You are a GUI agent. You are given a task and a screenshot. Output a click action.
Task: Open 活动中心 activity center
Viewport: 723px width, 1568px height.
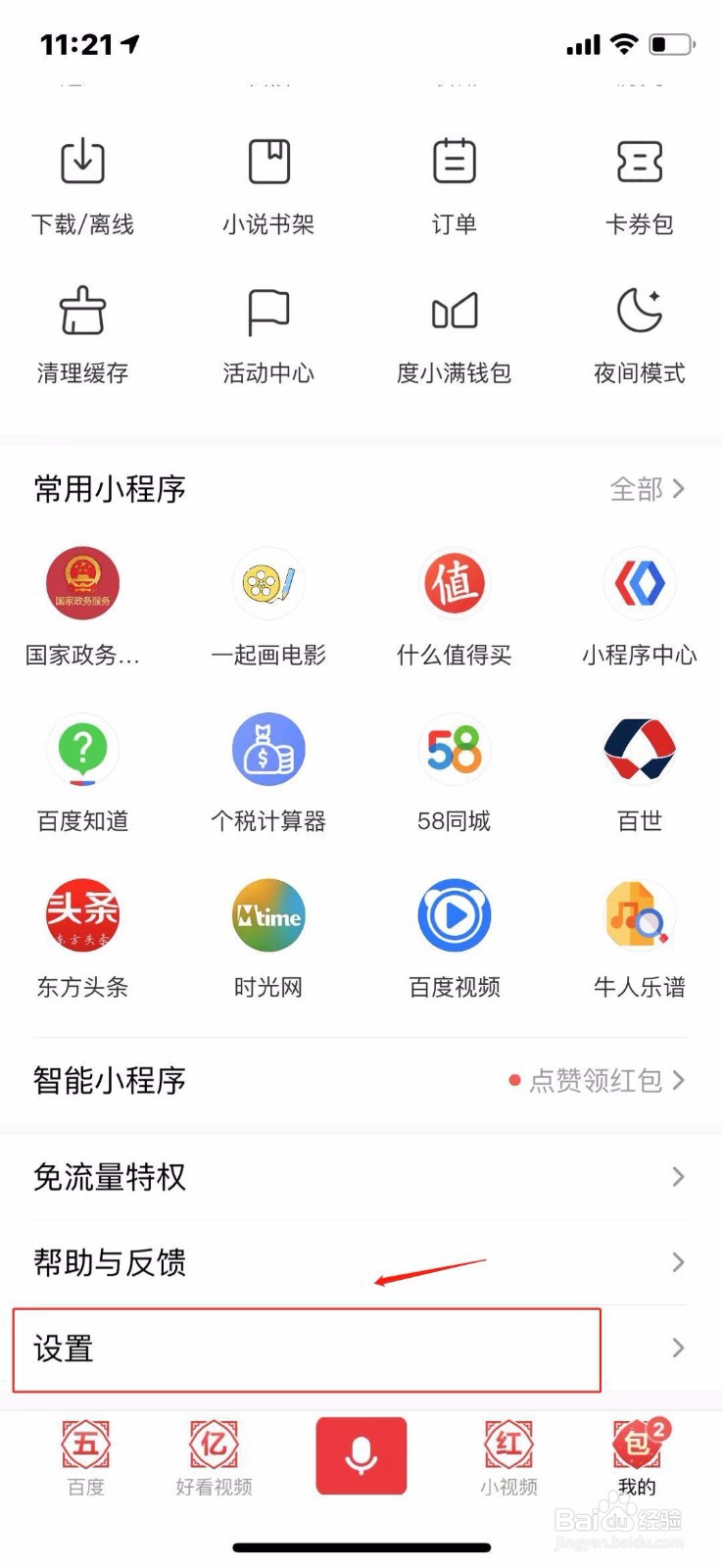pos(268,331)
